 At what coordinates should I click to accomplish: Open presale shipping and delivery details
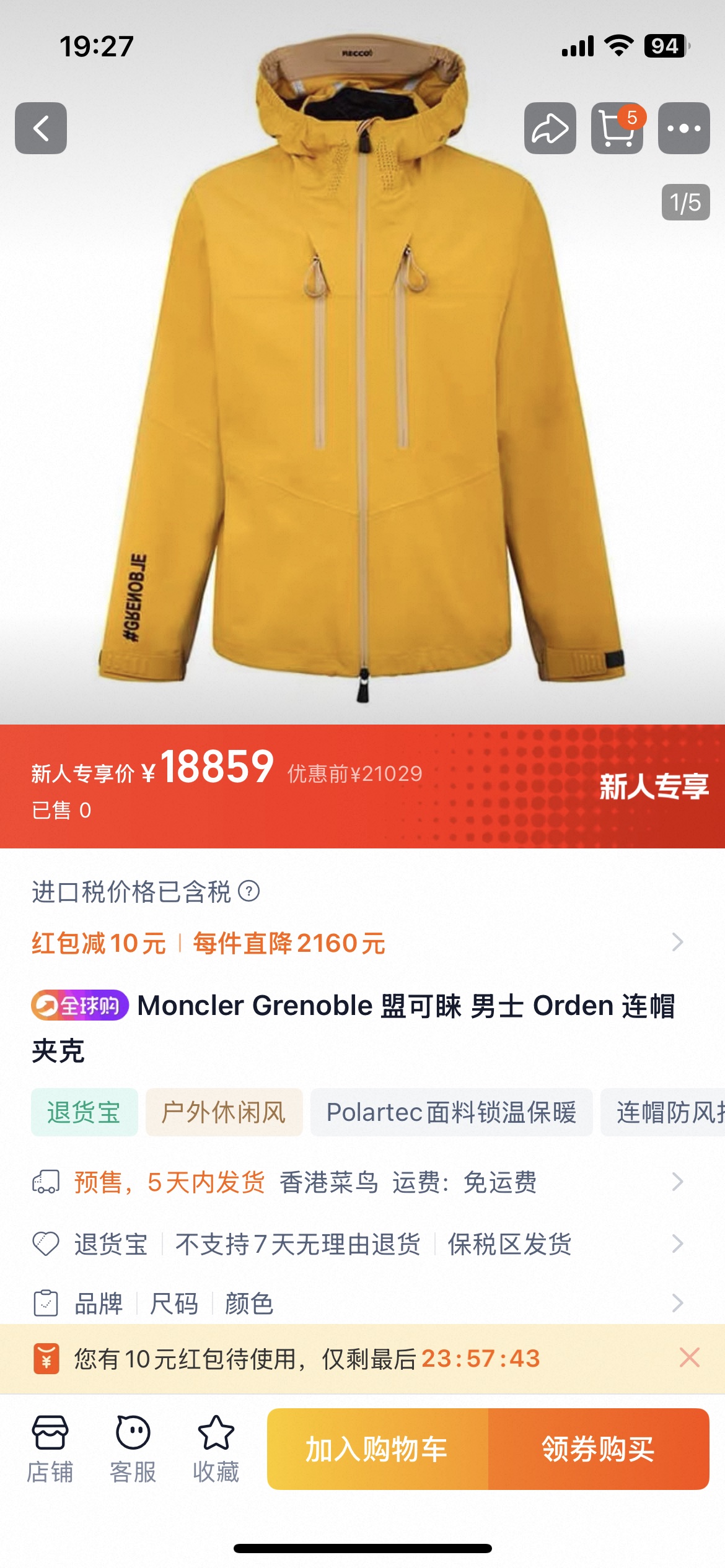click(x=359, y=1182)
